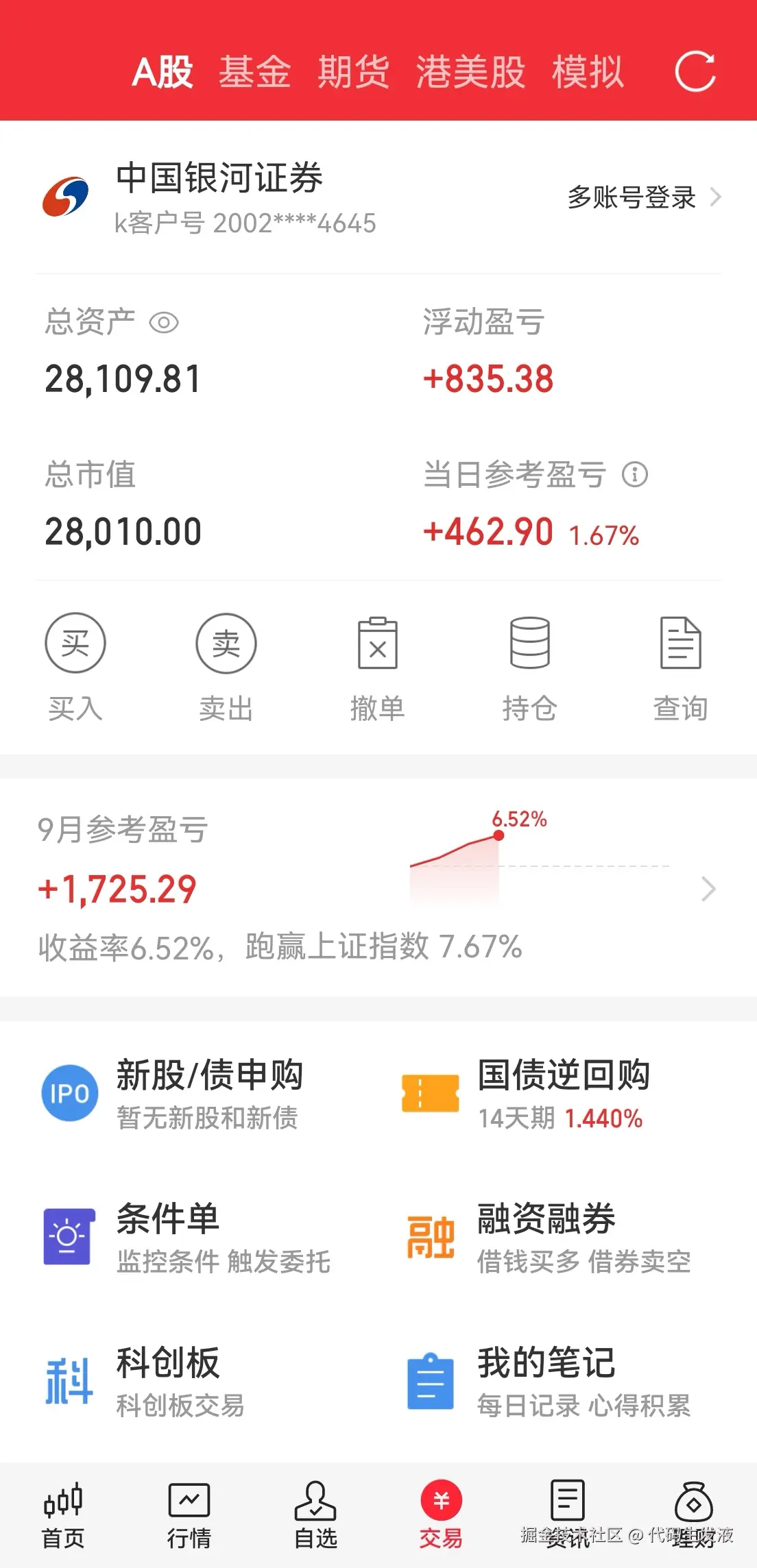Expand 国债逆回购 14天期 entry

(x=562, y=1094)
